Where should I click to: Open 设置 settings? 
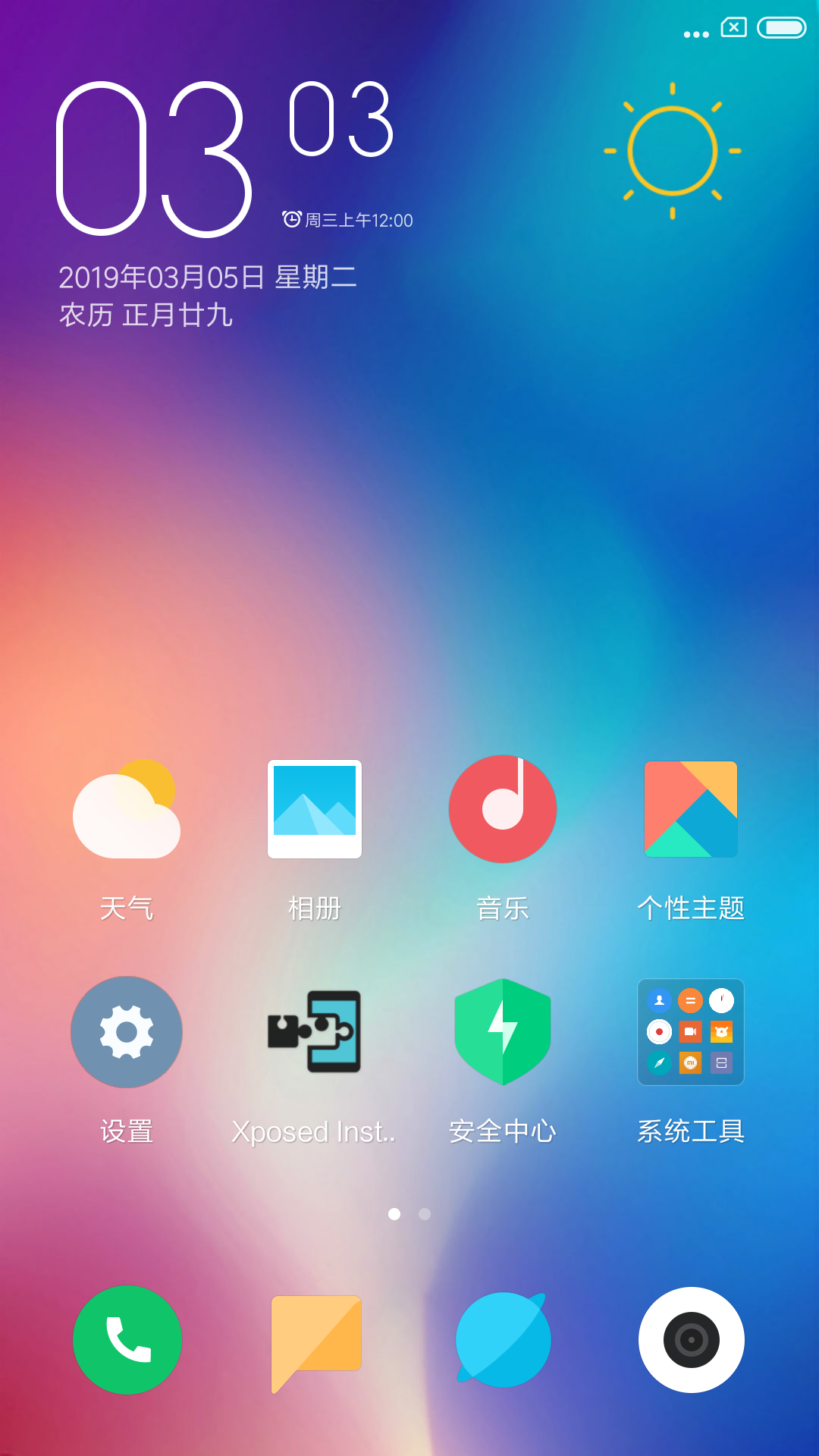click(x=127, y=1032)
